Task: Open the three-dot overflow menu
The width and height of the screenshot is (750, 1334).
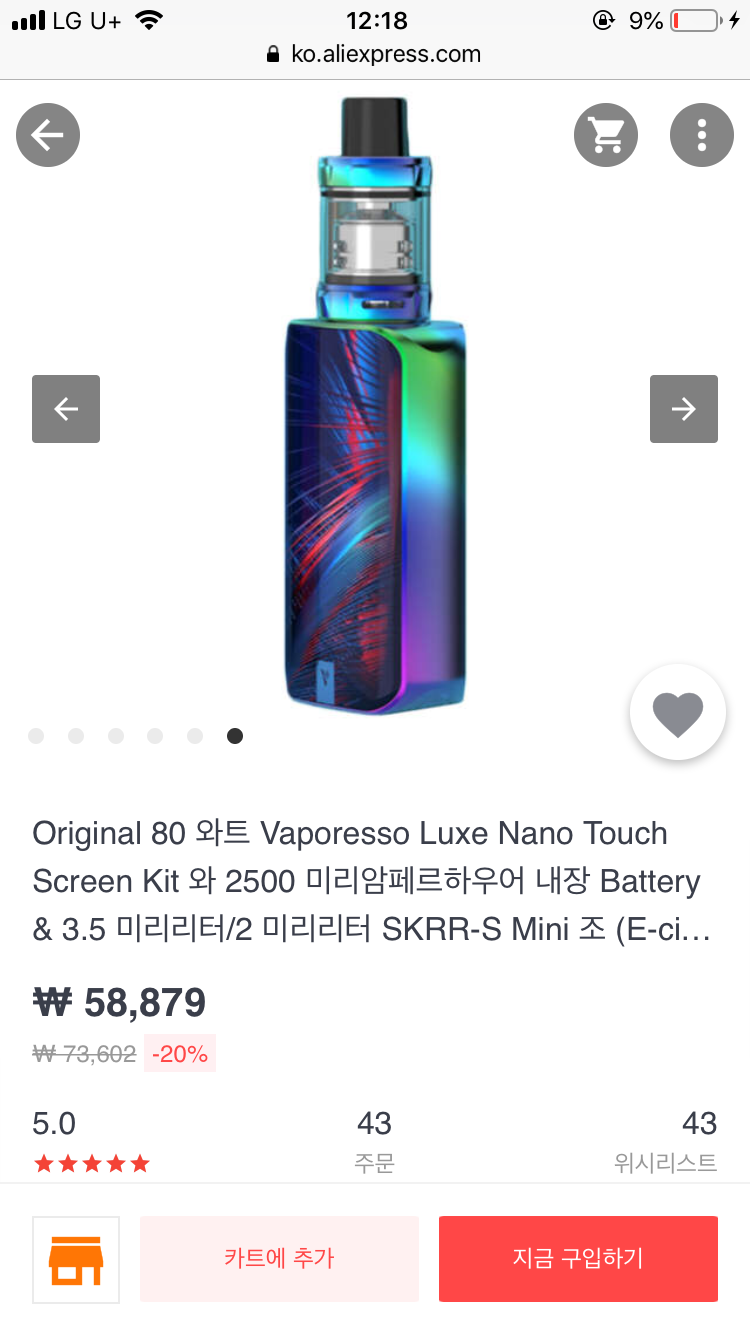Action: [702, 134]
